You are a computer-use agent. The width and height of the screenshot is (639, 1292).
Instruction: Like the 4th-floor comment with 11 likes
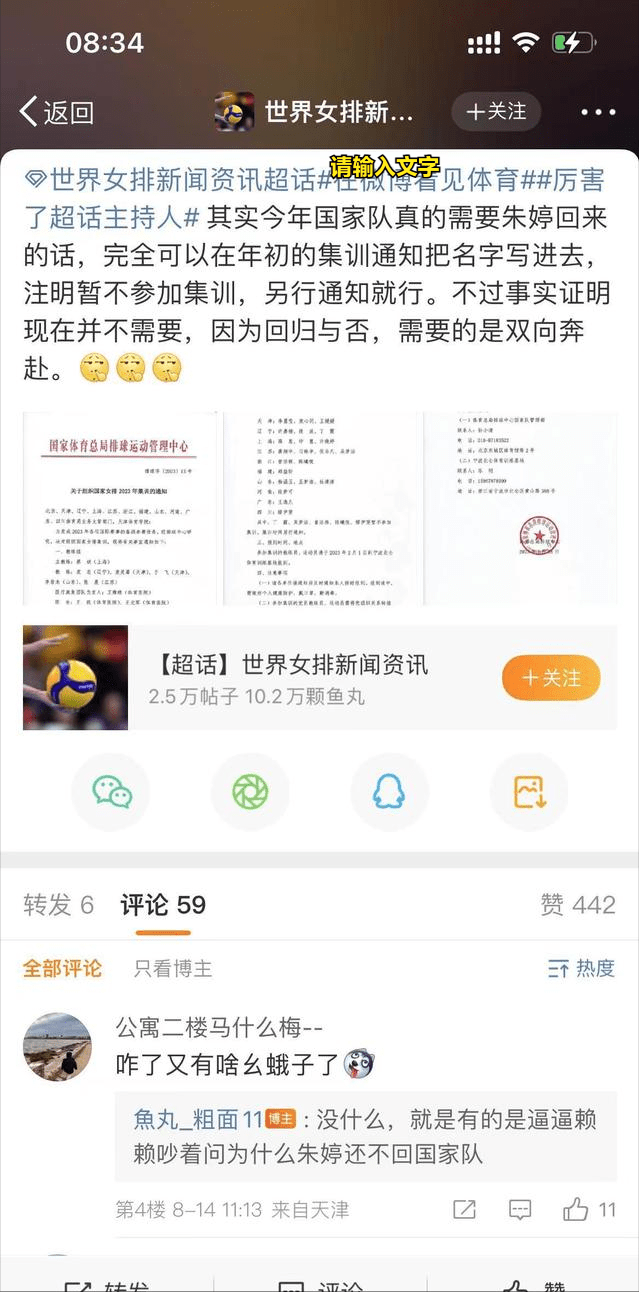[x=589, y=1210]
